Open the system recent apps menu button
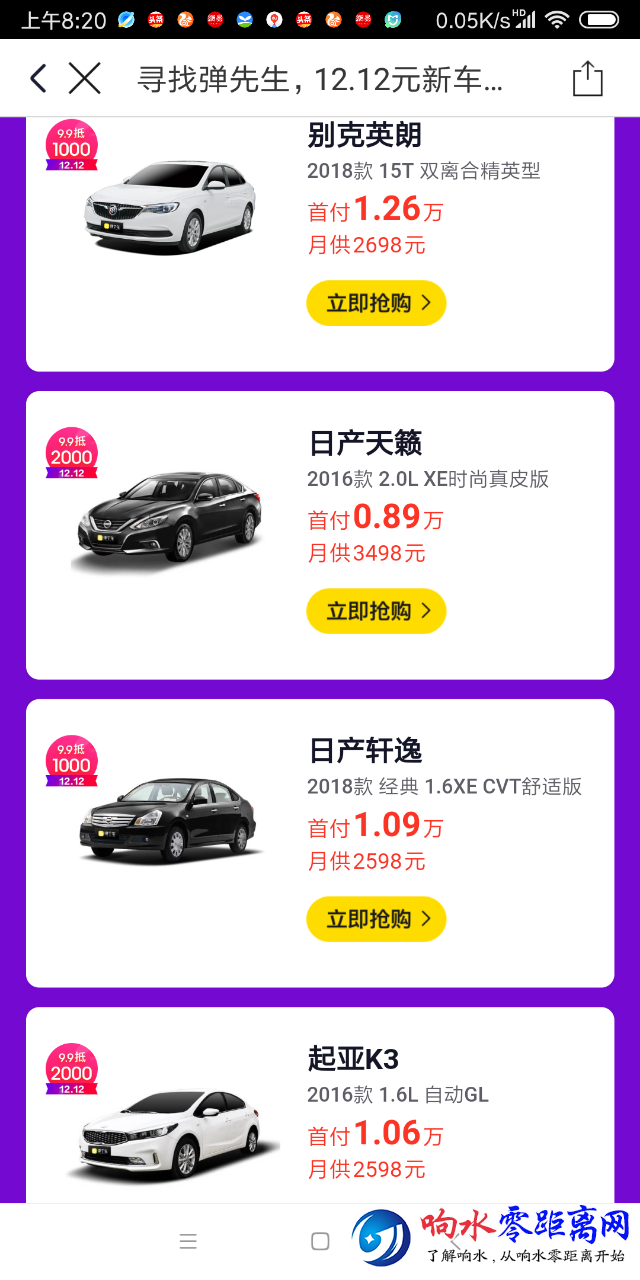 [188, 1242]
